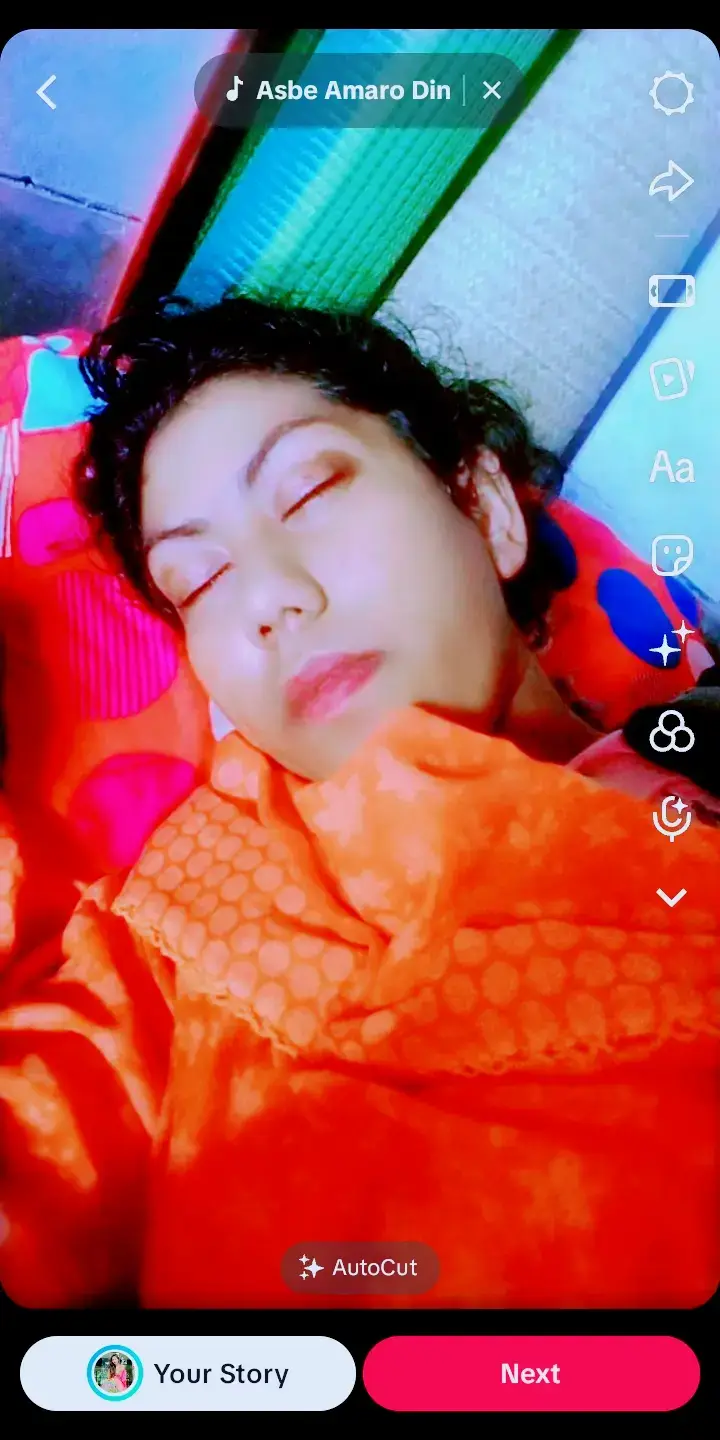Post to Your Story
Viewport: 720px width, 1440px height.
point(188,1373)
